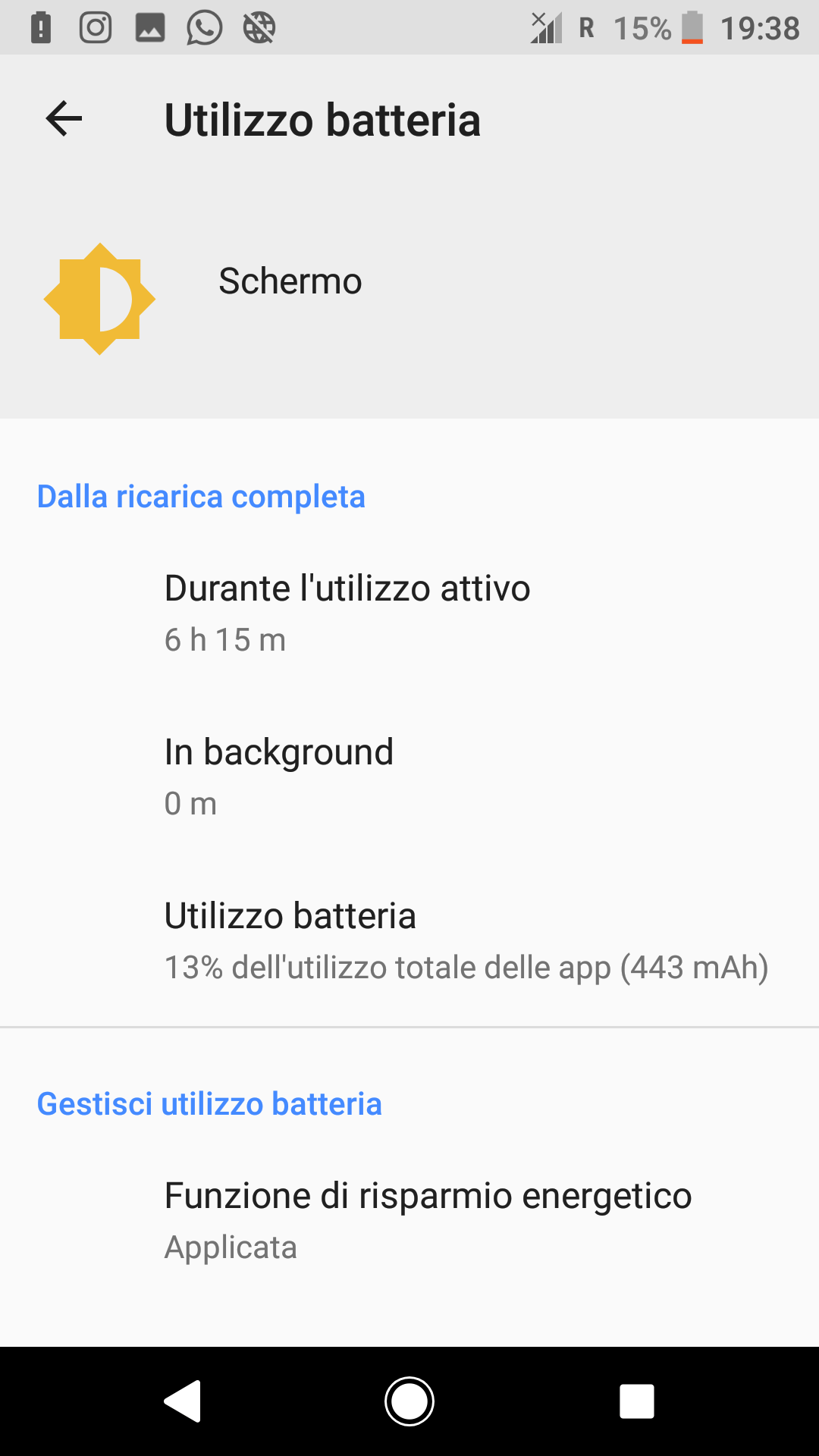Go back using the top arrow
Viewport: 819px width, 1456px height.
[64, 119]
